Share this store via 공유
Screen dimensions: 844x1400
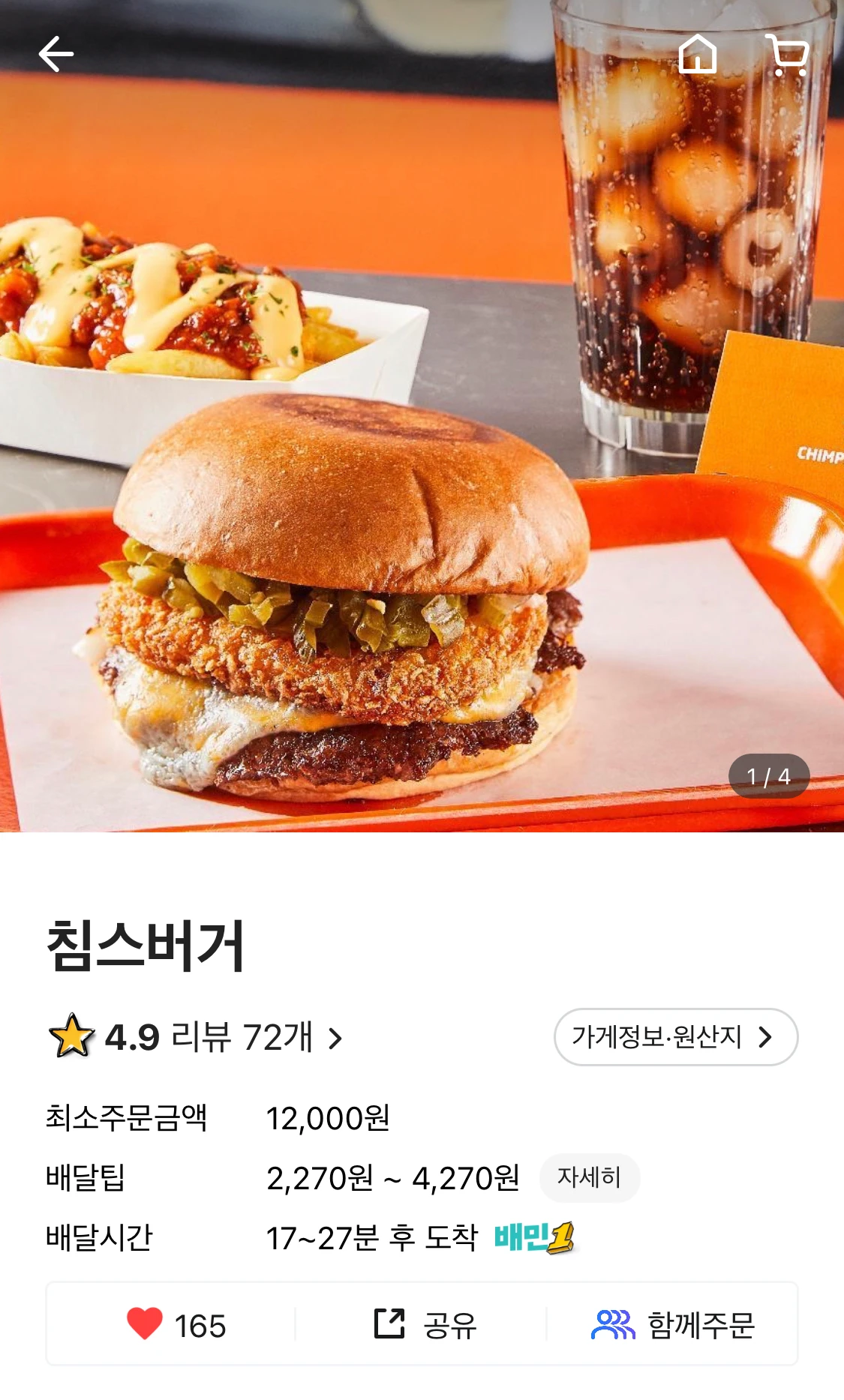[x=425, y=1324]
